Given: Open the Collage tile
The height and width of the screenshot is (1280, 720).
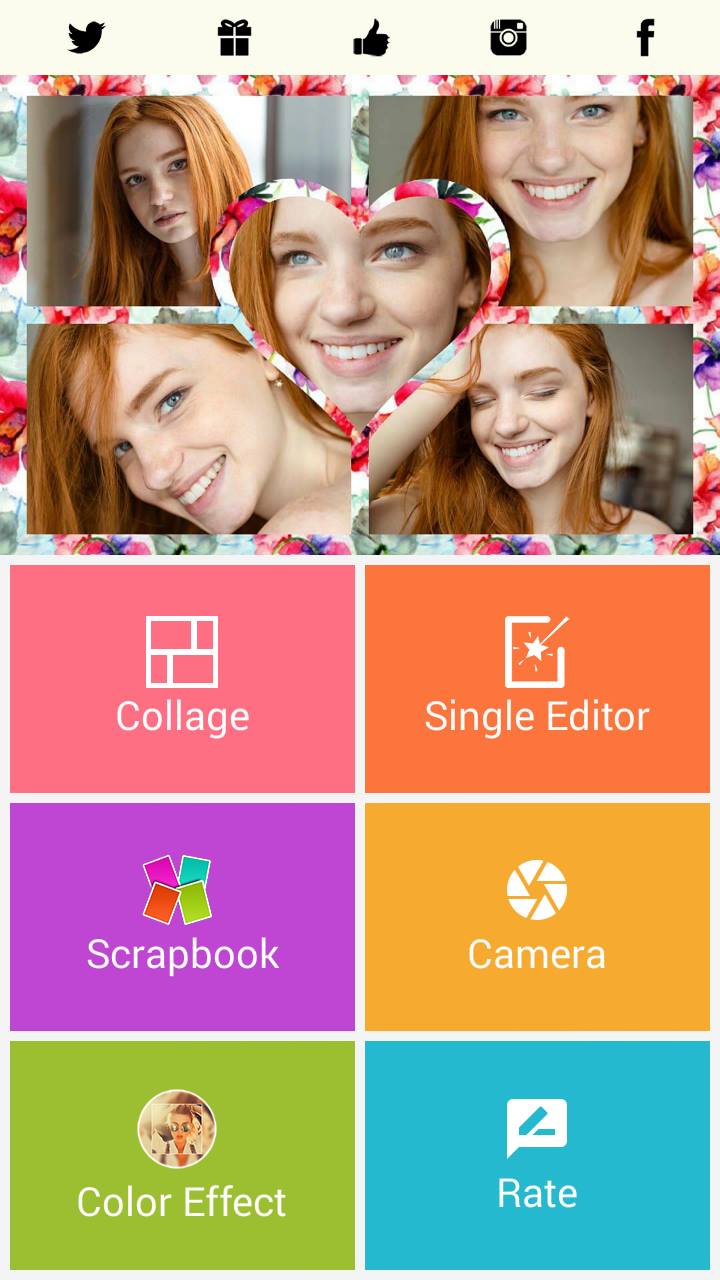Looking at the screenshot, I should (182, 678).
